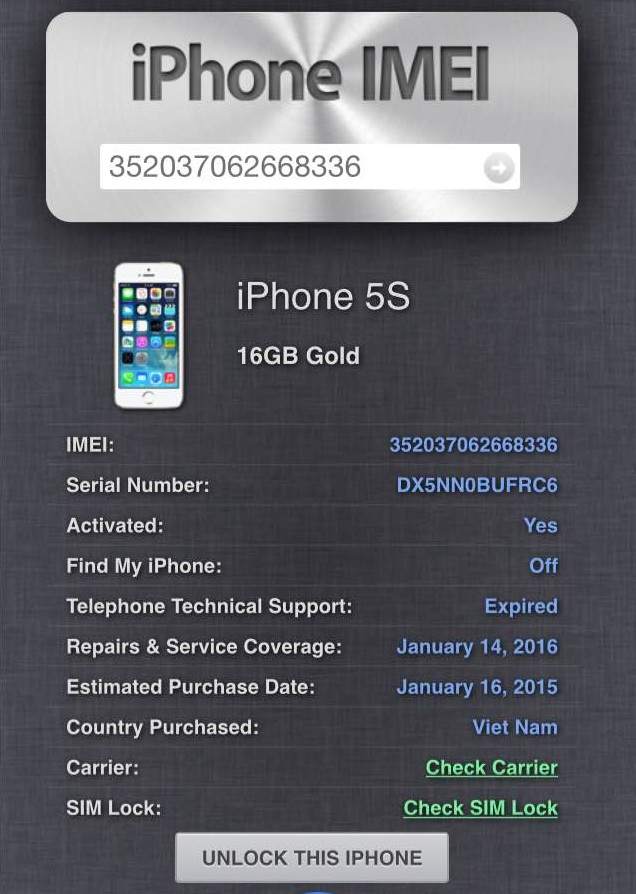Tap the Unlock This iPhone button
The image size is (636, 894).
pyautogui.click(x=312, y=857)
